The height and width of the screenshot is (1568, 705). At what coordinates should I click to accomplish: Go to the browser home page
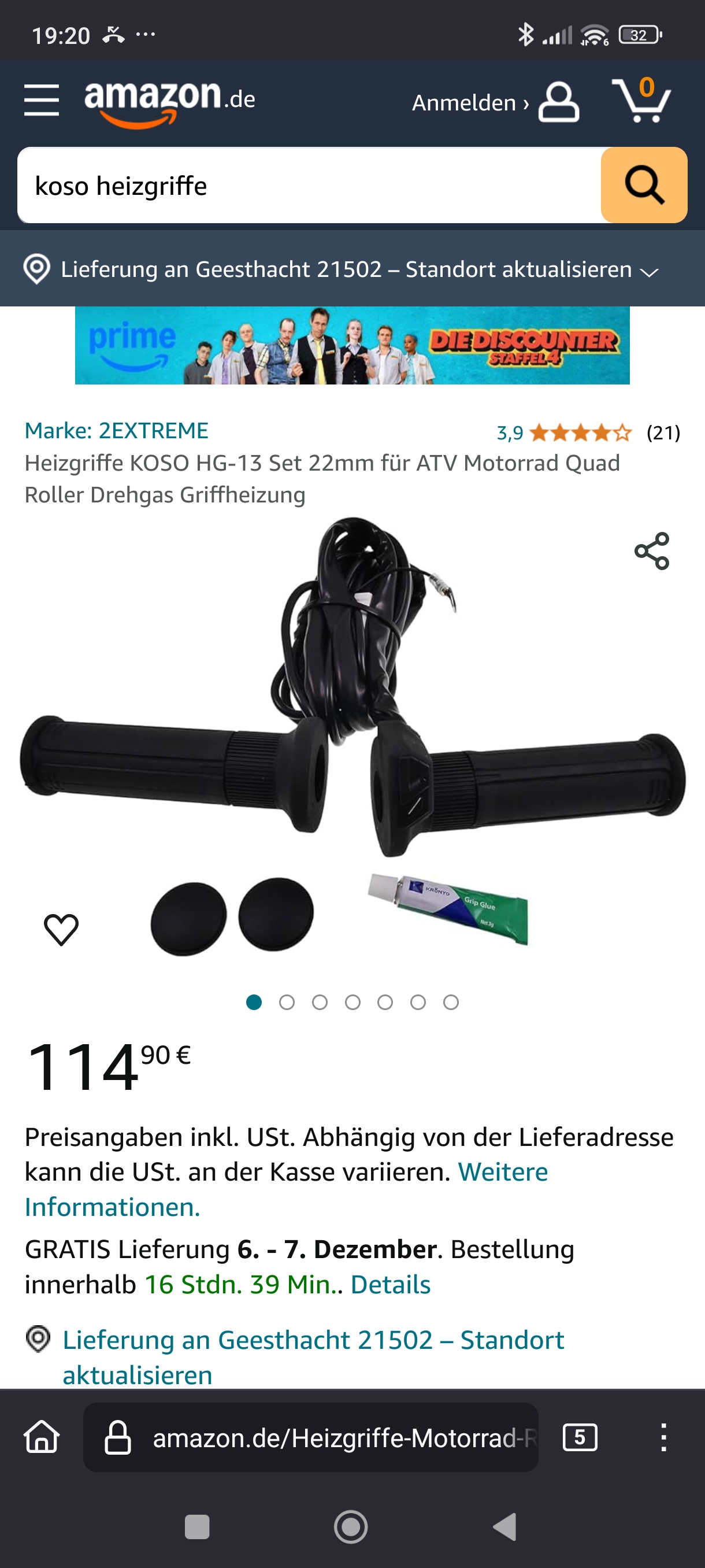(x=42, y=1437)
